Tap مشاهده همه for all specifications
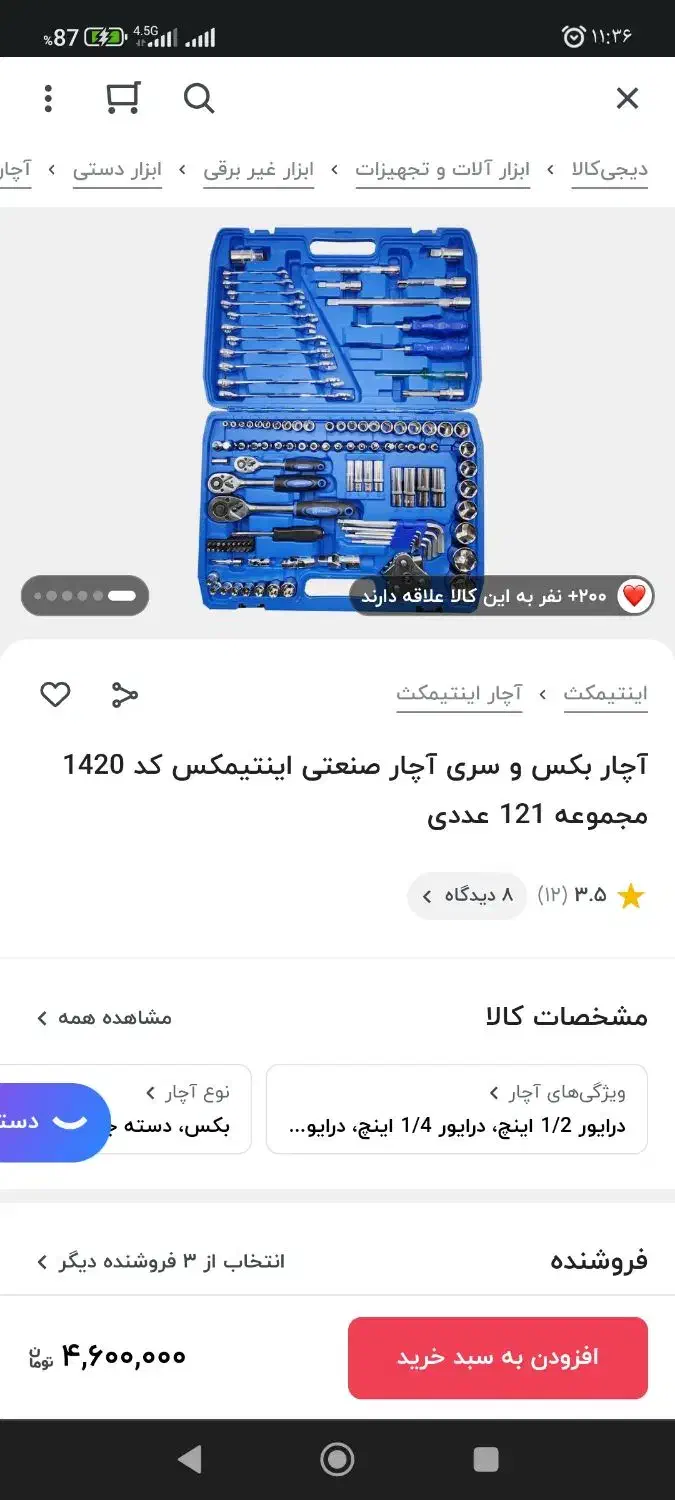Image resolution: width=675 pixels, height=1500 pixels. (x=104, y=1017)
